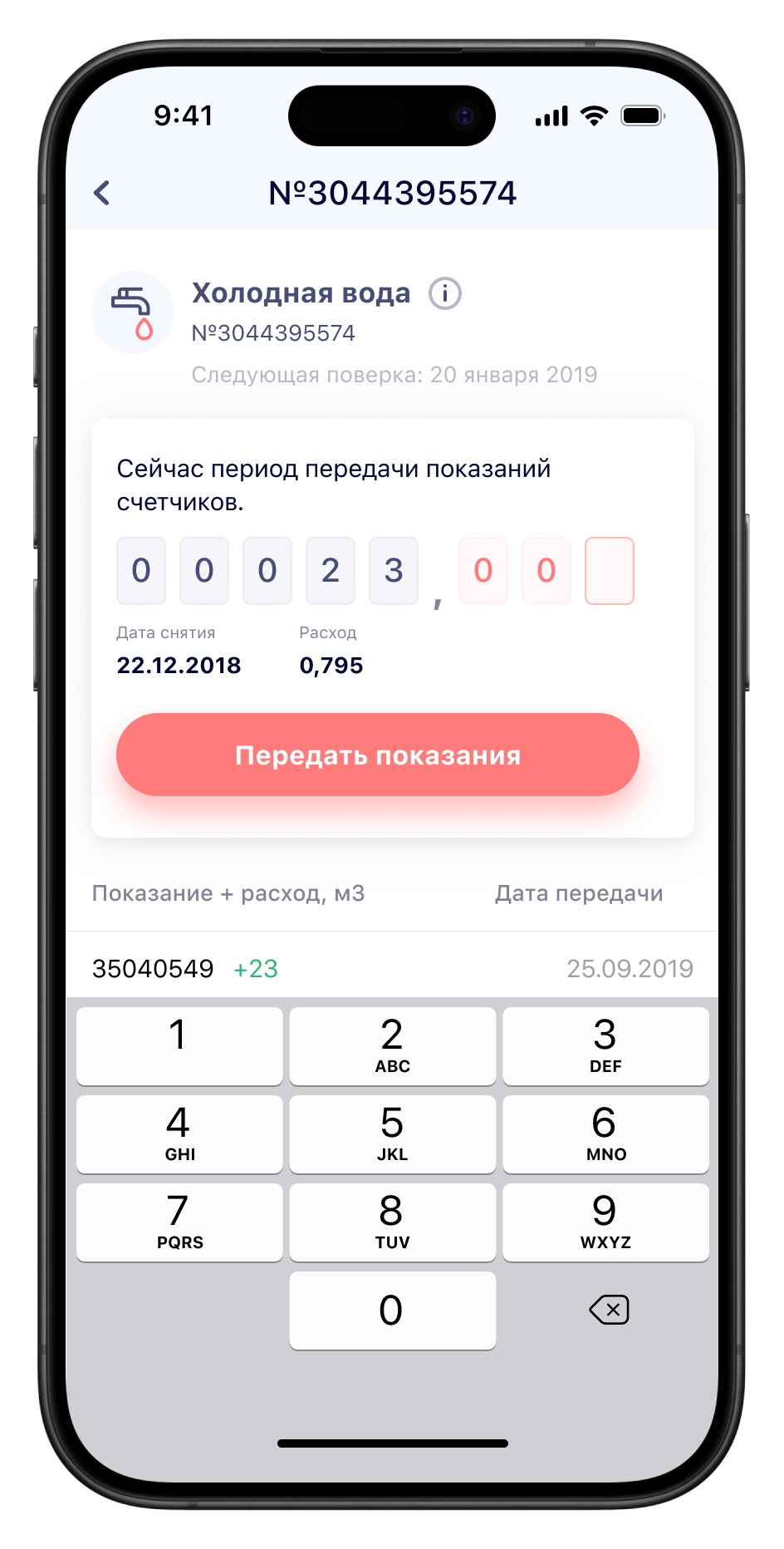Type 9 using the numeric keypad
The height and width of the screenshot is (1549, 784).
pos(605,1222)
